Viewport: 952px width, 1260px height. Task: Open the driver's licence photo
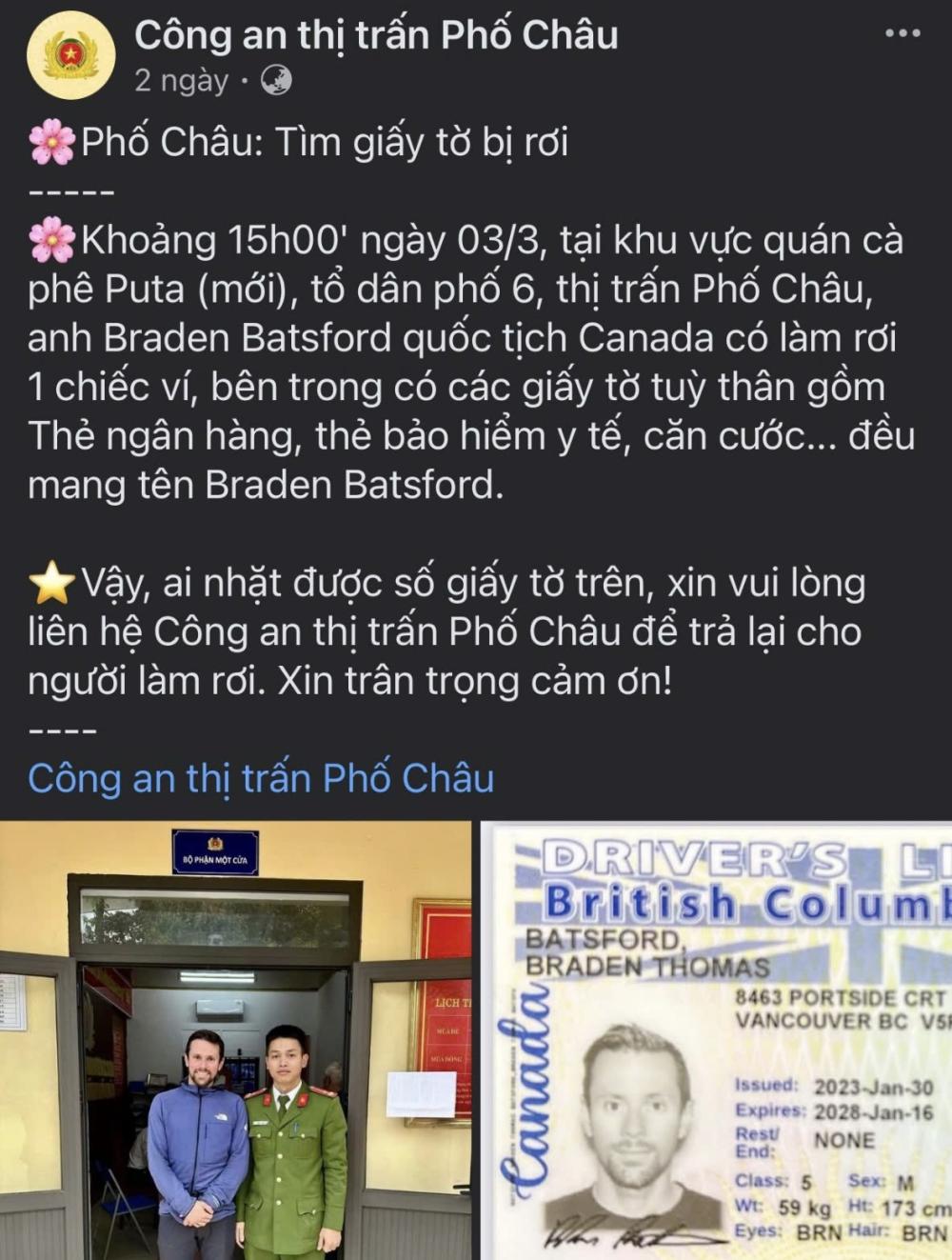[x=716, y=1039]
